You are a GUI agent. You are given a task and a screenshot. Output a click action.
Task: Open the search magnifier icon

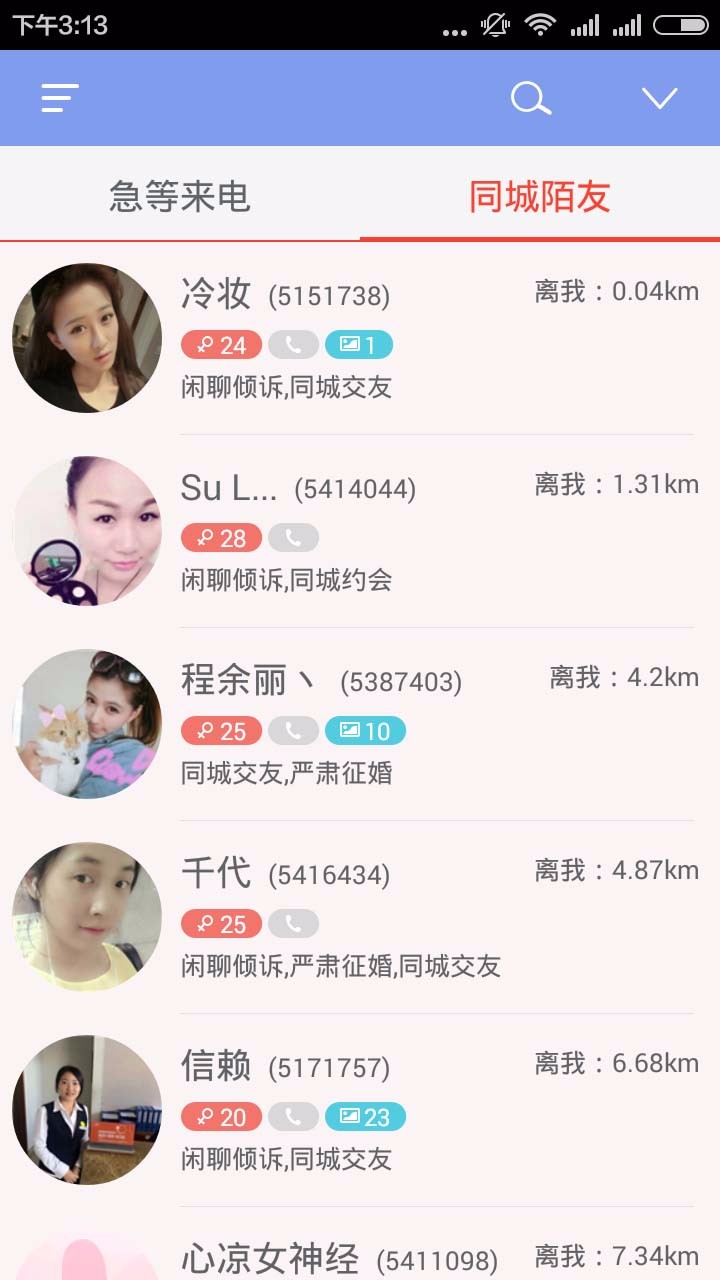(x=530, y=98)
